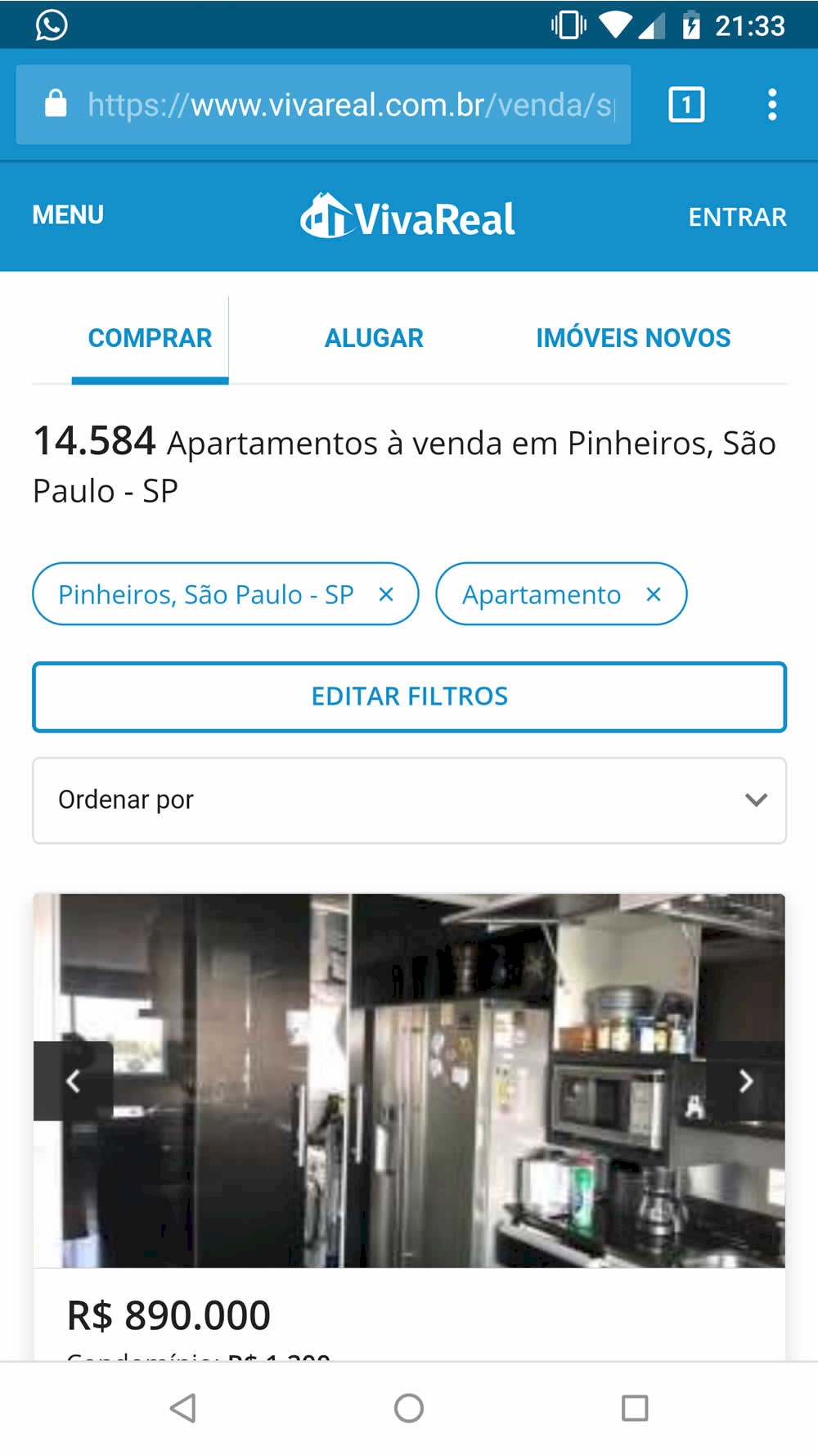Go to the VivaReal homepage logo
This screenshot has width=818, height=1456.
tap(407, 217)
